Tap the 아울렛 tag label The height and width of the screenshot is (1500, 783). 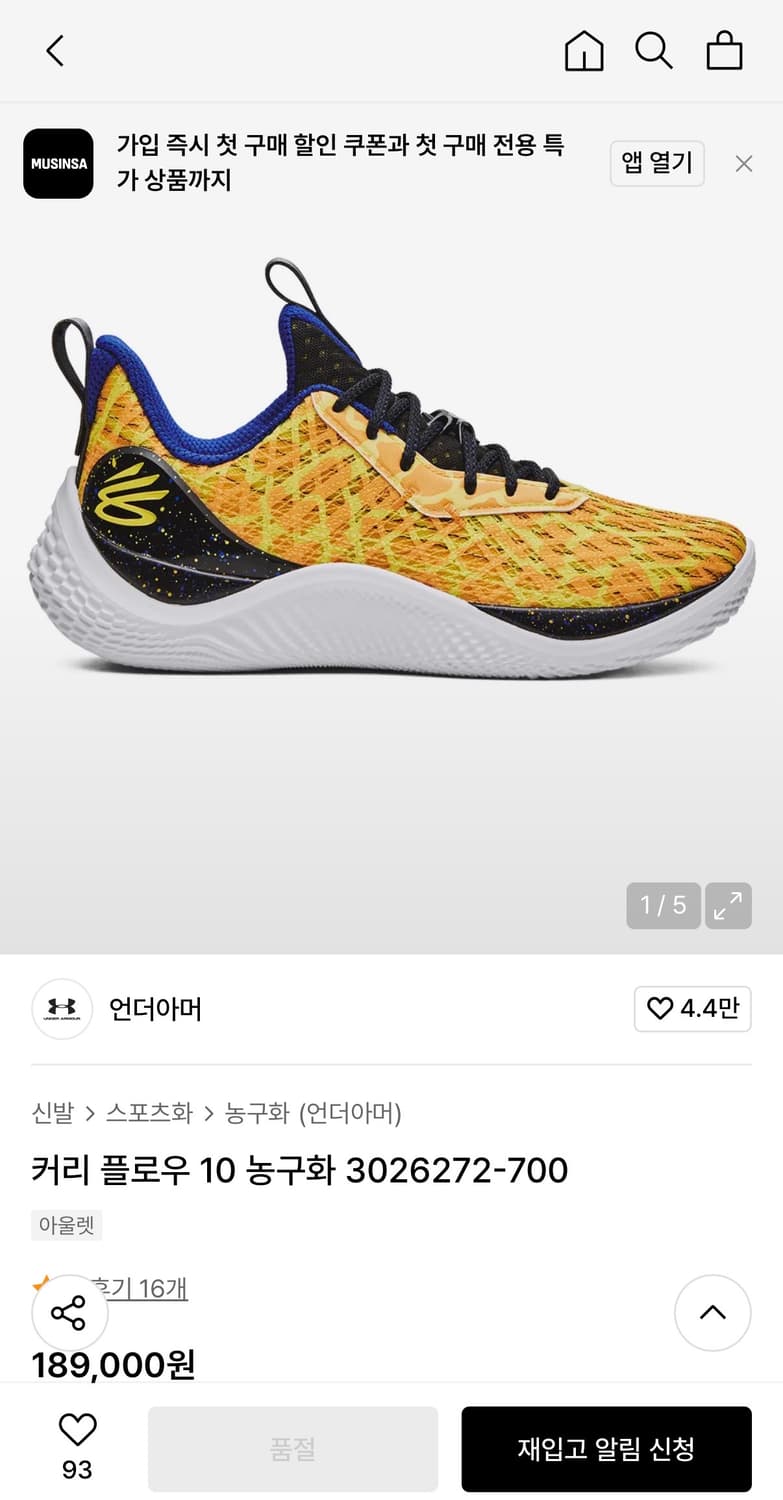tap(66, 1224)
